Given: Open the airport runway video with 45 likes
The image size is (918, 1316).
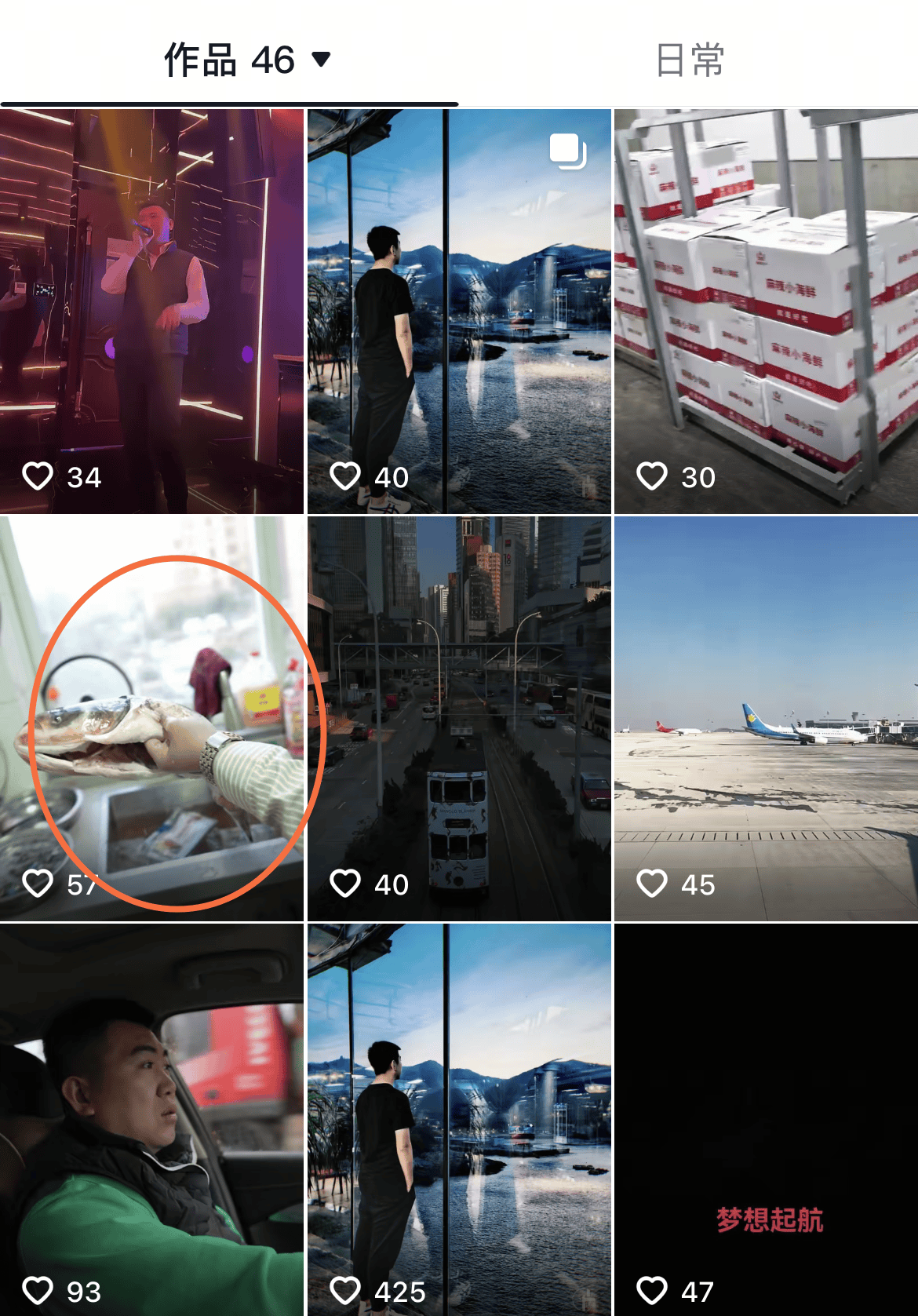Looking at the screenshot, I should coord(766,718).
